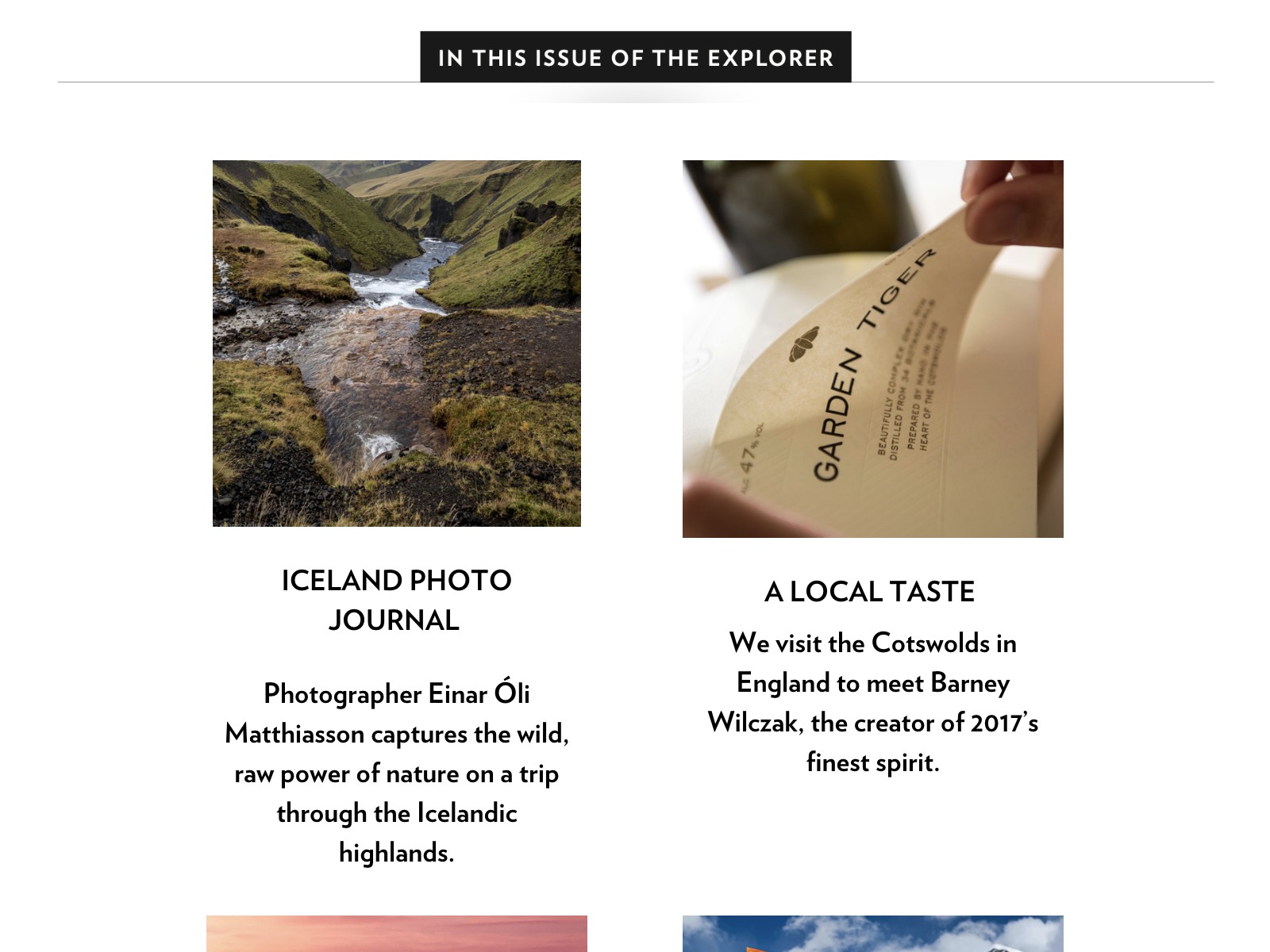Open the A Local Taste article image
The image size is (1270, 952).
click(872, 348)
